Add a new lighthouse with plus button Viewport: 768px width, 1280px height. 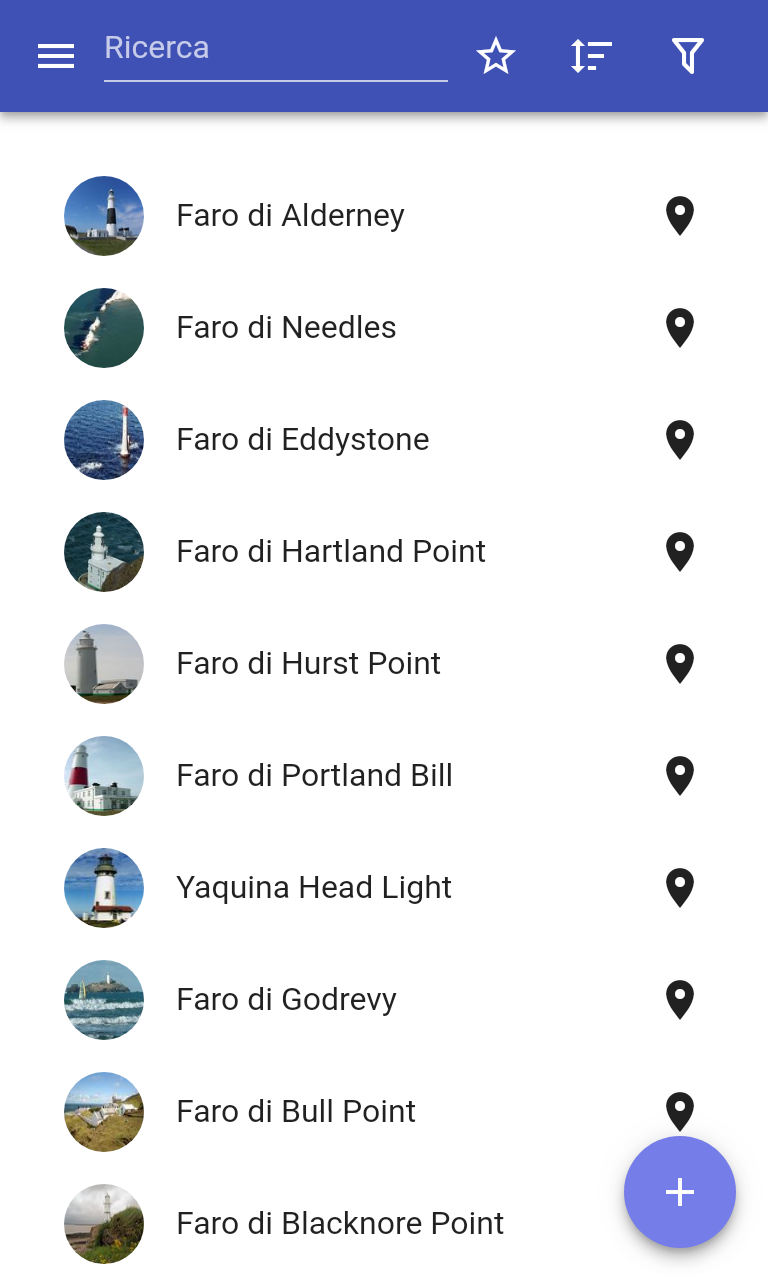[x=680, y=1192]
